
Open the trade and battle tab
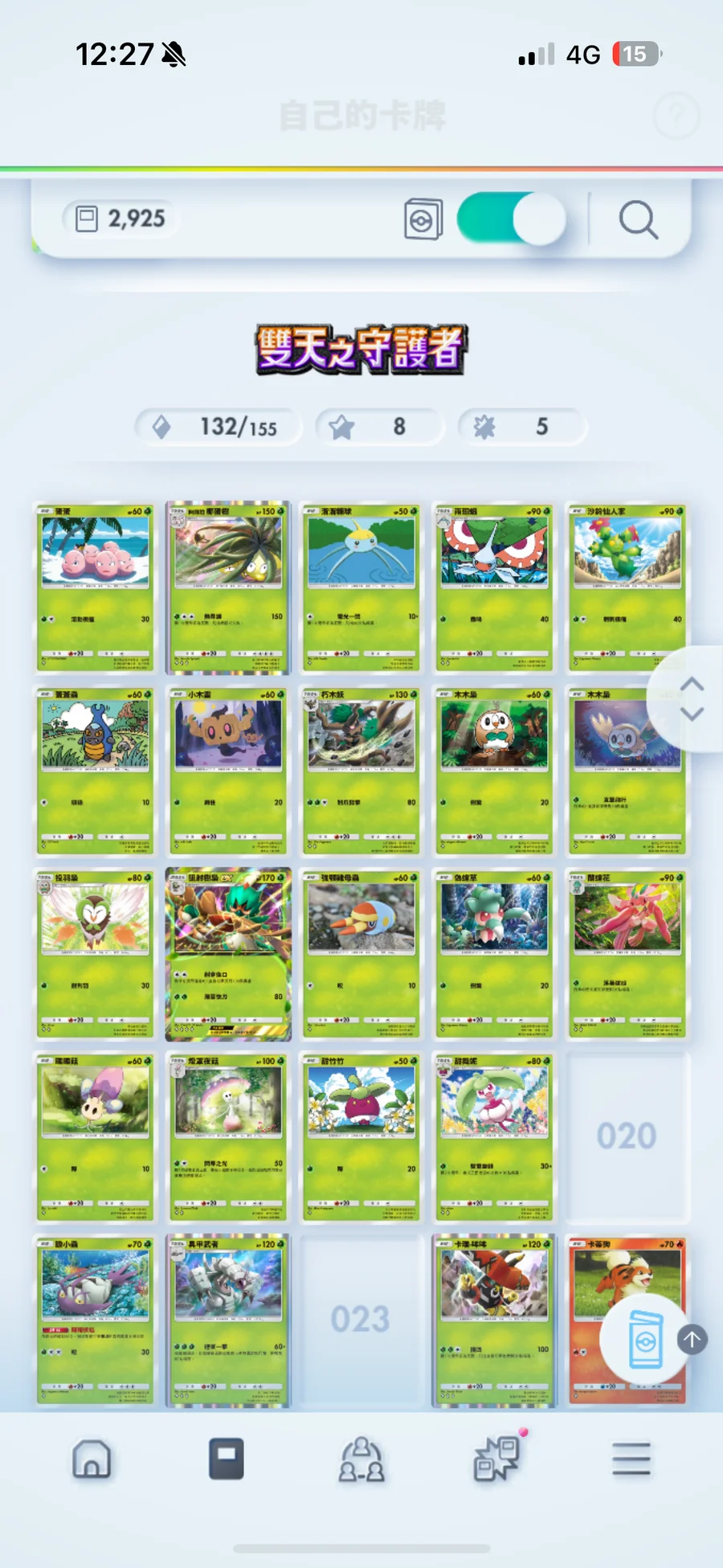coord(497,1459)
